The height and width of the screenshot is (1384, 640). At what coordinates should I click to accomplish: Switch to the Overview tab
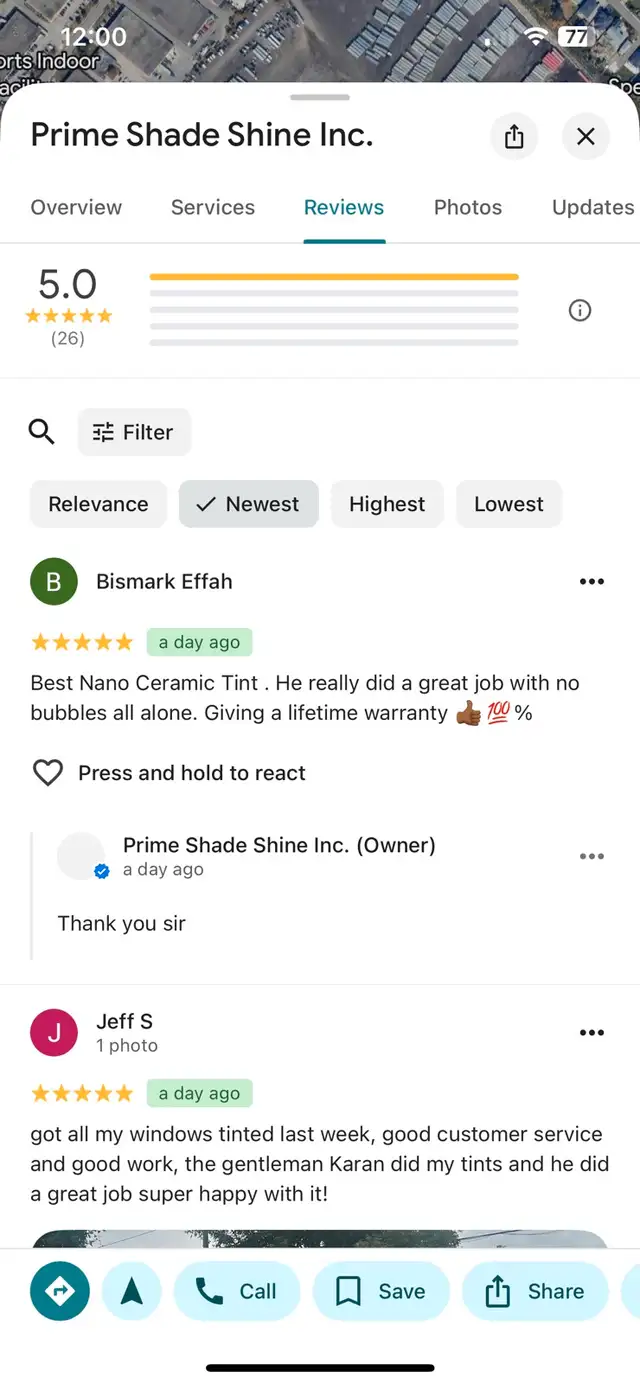point(76,208)
